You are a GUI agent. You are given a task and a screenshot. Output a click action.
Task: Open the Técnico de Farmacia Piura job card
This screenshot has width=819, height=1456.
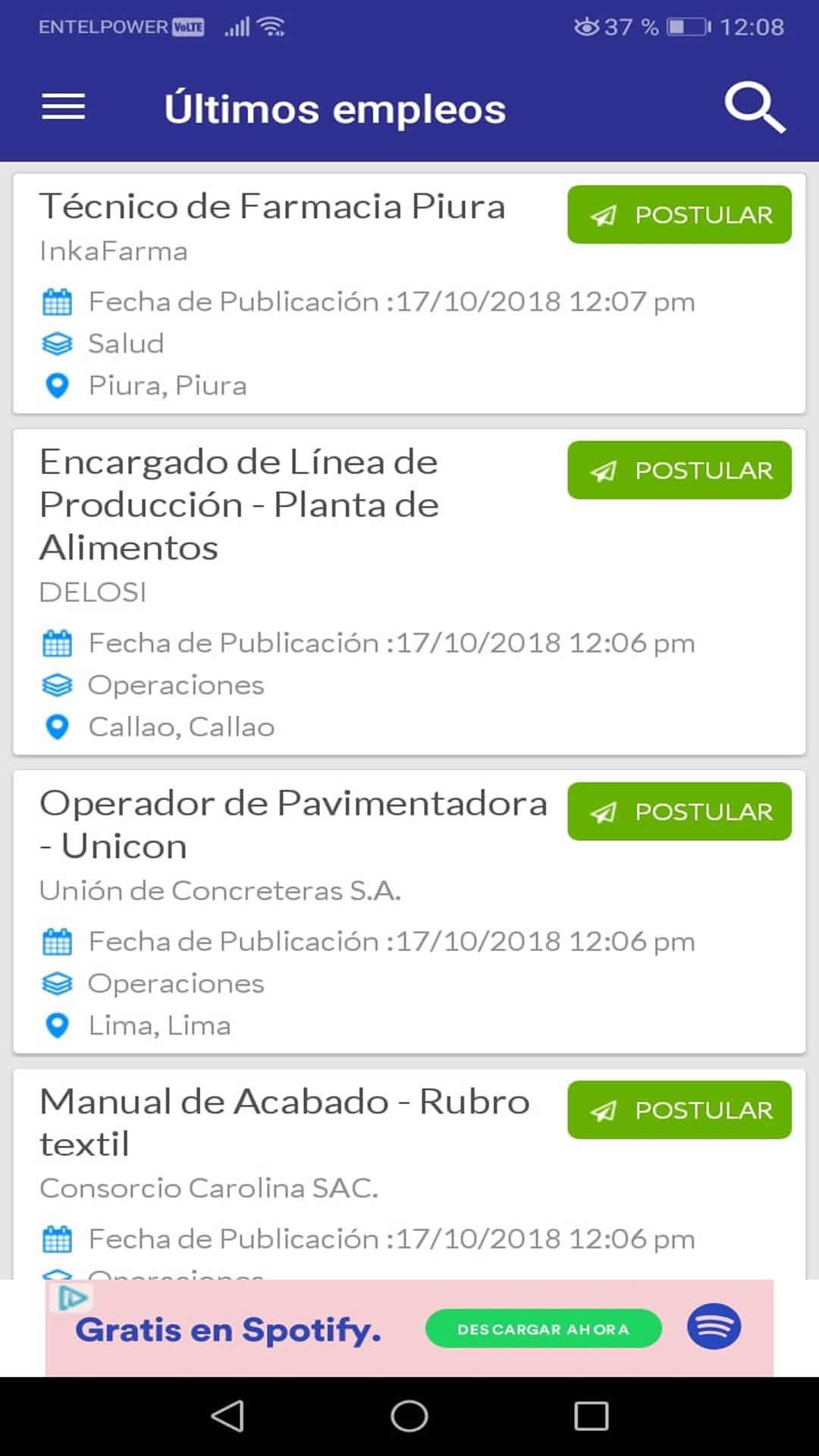(x=409, y=293)
